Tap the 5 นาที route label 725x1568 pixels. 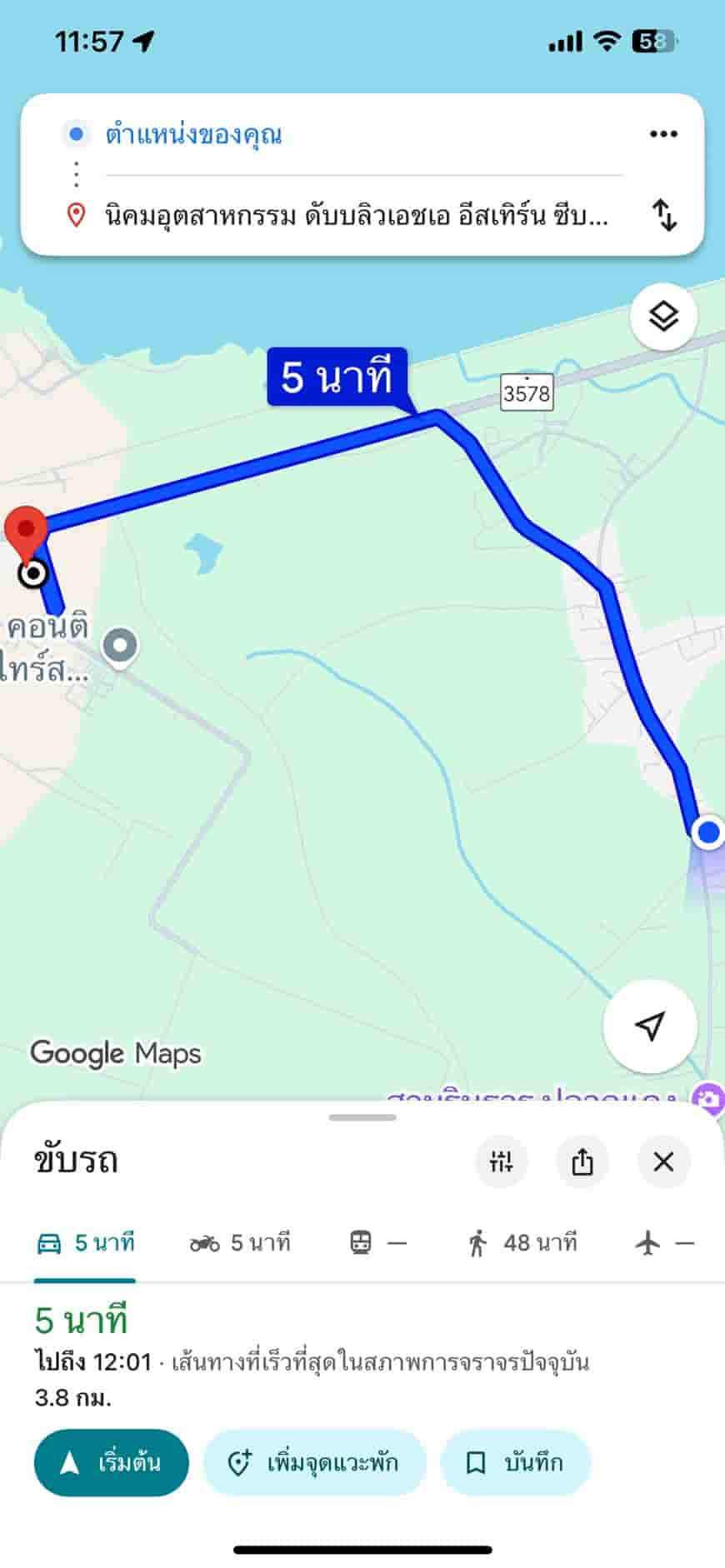tap(337, 377)
